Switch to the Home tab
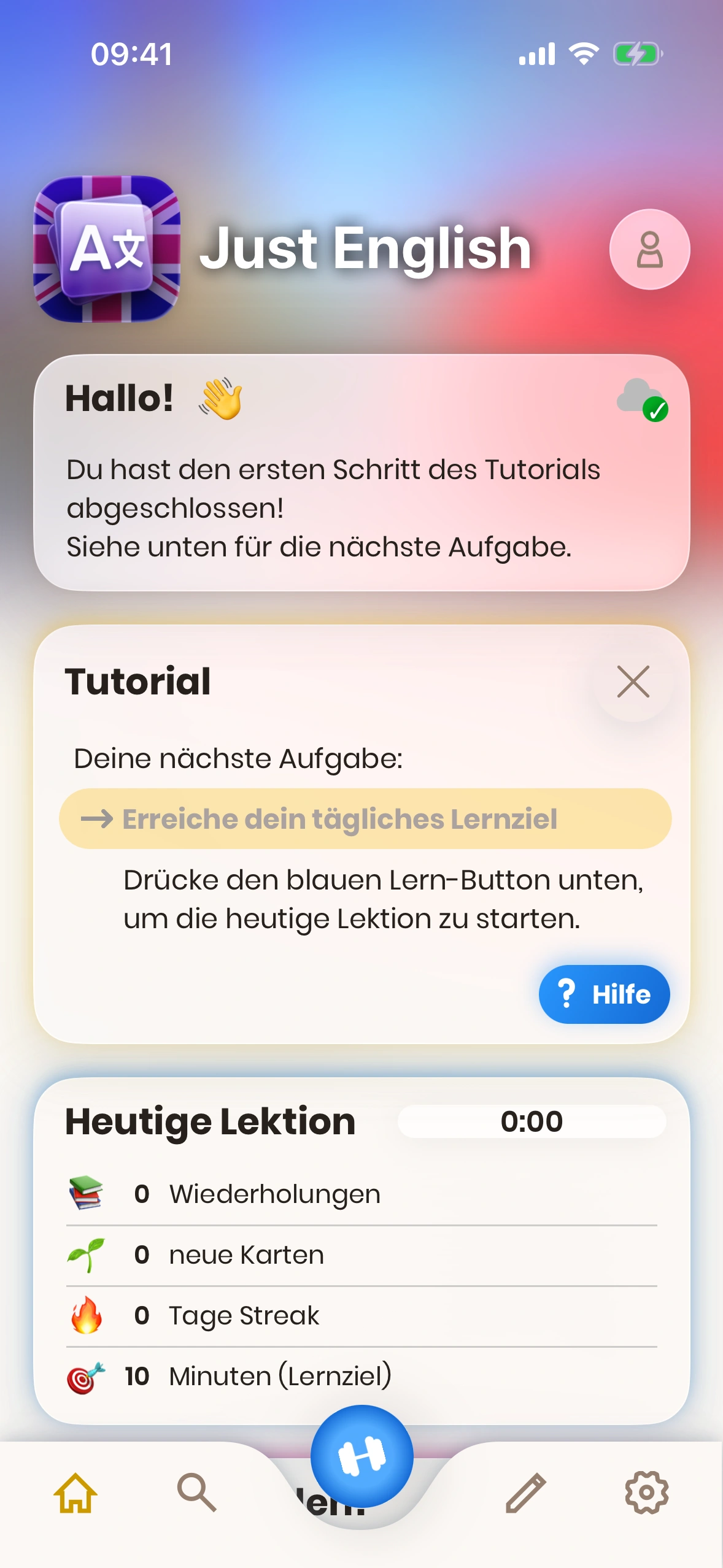723x1568 pixels. [75, 1493]
